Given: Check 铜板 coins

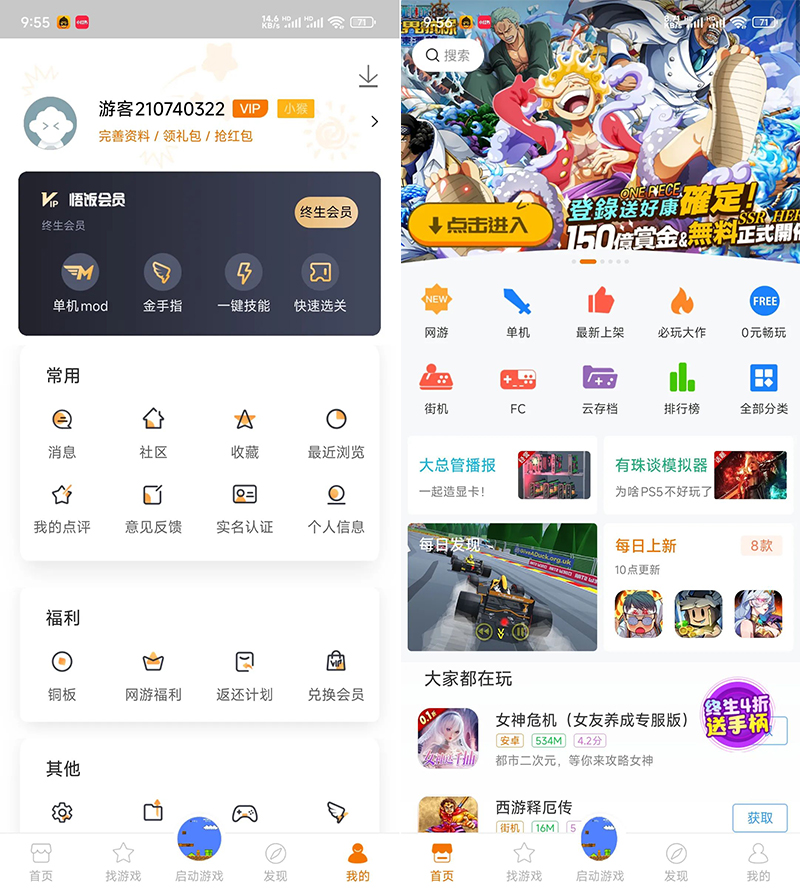Looking at the screenshot, I should (x=62, y=674).
